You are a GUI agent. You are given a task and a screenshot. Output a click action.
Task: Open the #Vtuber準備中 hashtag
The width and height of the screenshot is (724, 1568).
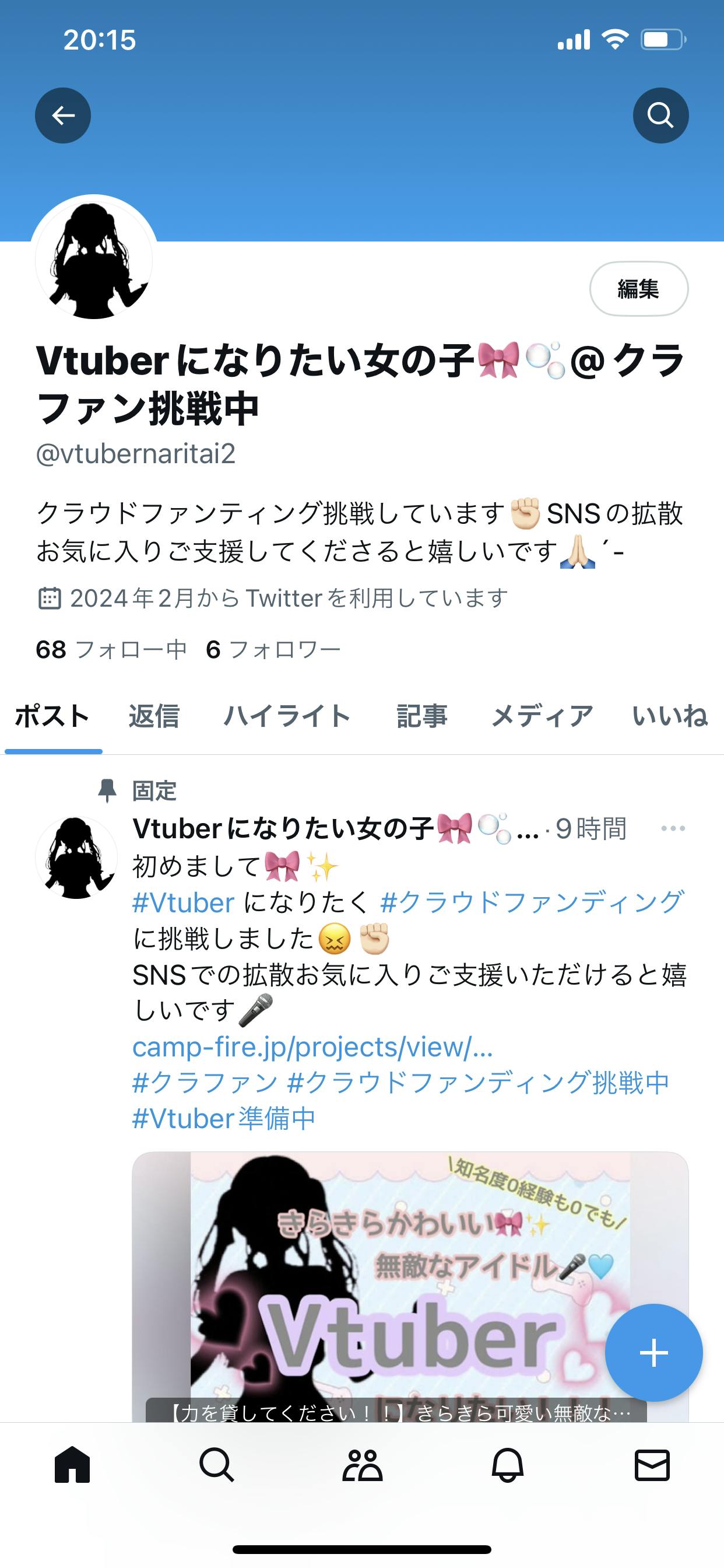click(x=224, y=1119)
